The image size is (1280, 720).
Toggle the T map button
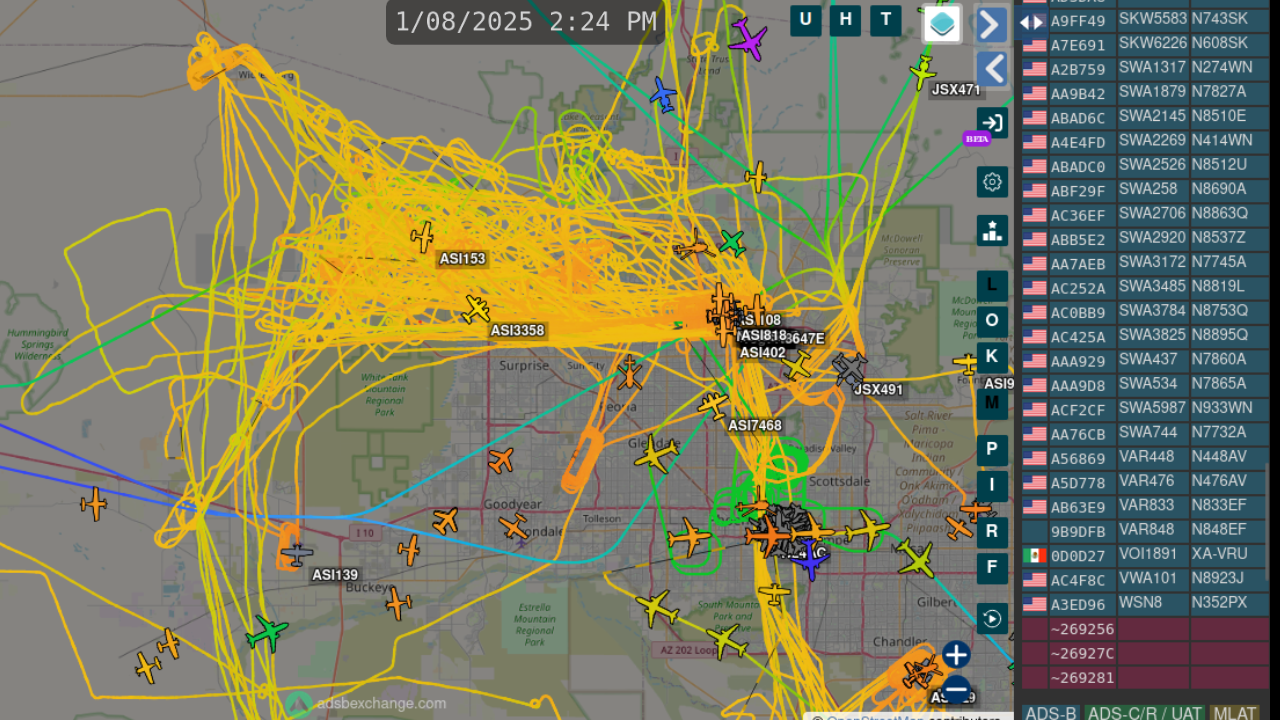point(885,20)
